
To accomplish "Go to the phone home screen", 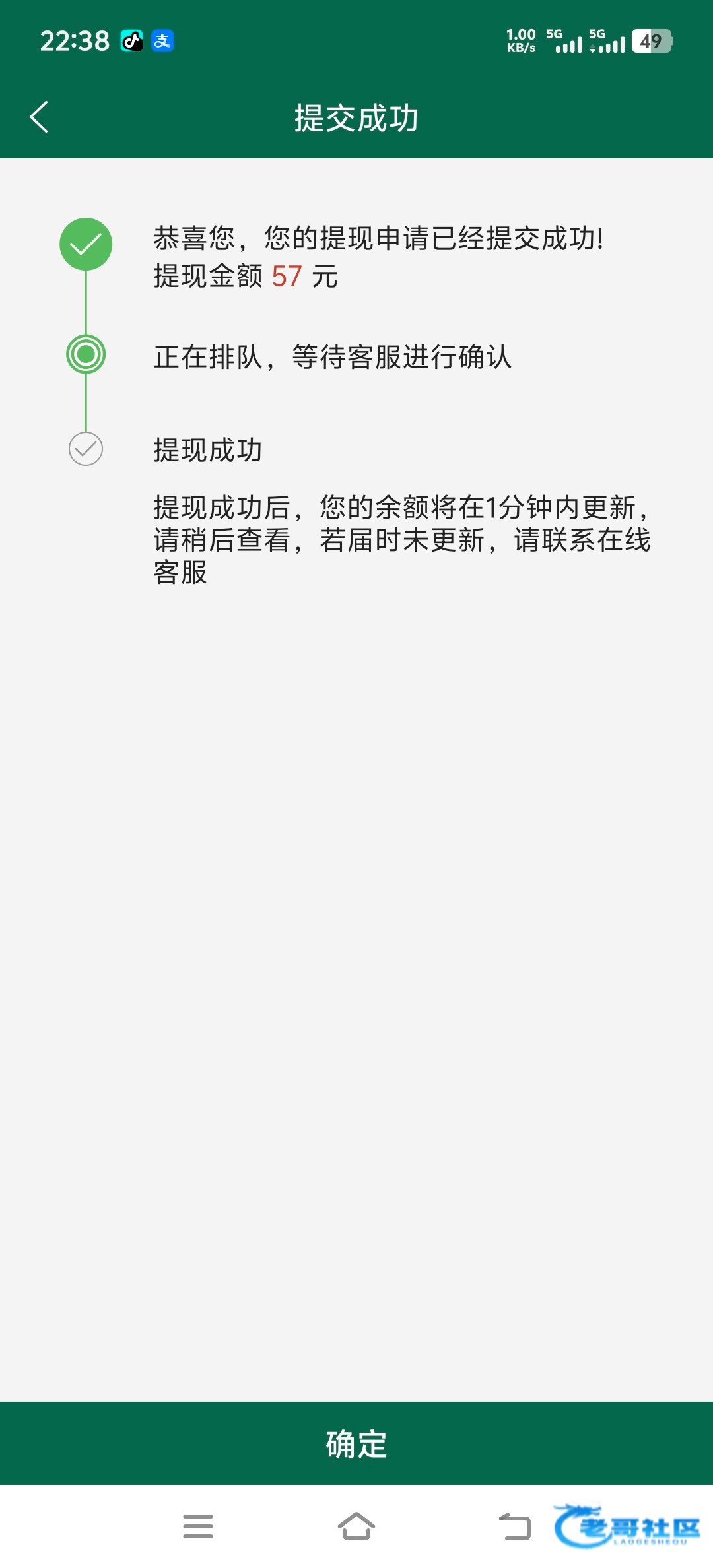I will pyautogui.click(x=356, y=1526).
